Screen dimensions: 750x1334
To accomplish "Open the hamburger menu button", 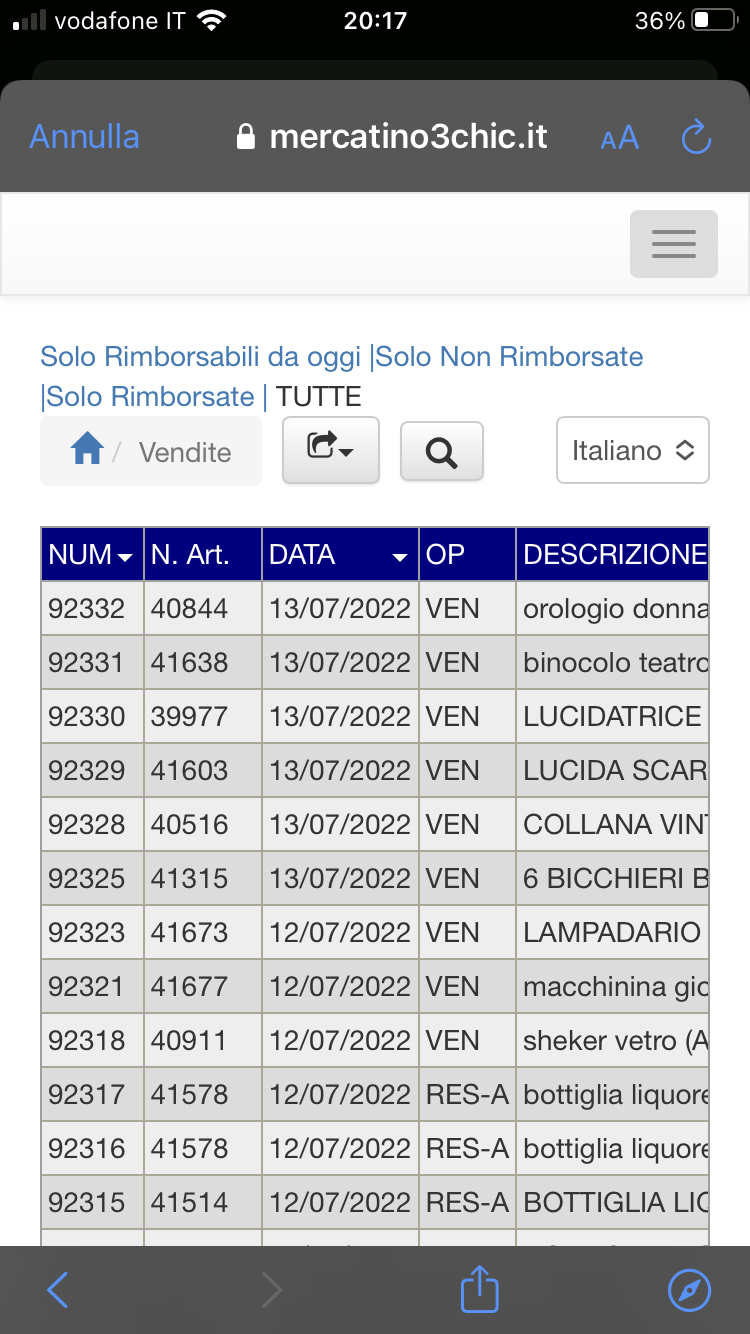I will tap(674, 244).
